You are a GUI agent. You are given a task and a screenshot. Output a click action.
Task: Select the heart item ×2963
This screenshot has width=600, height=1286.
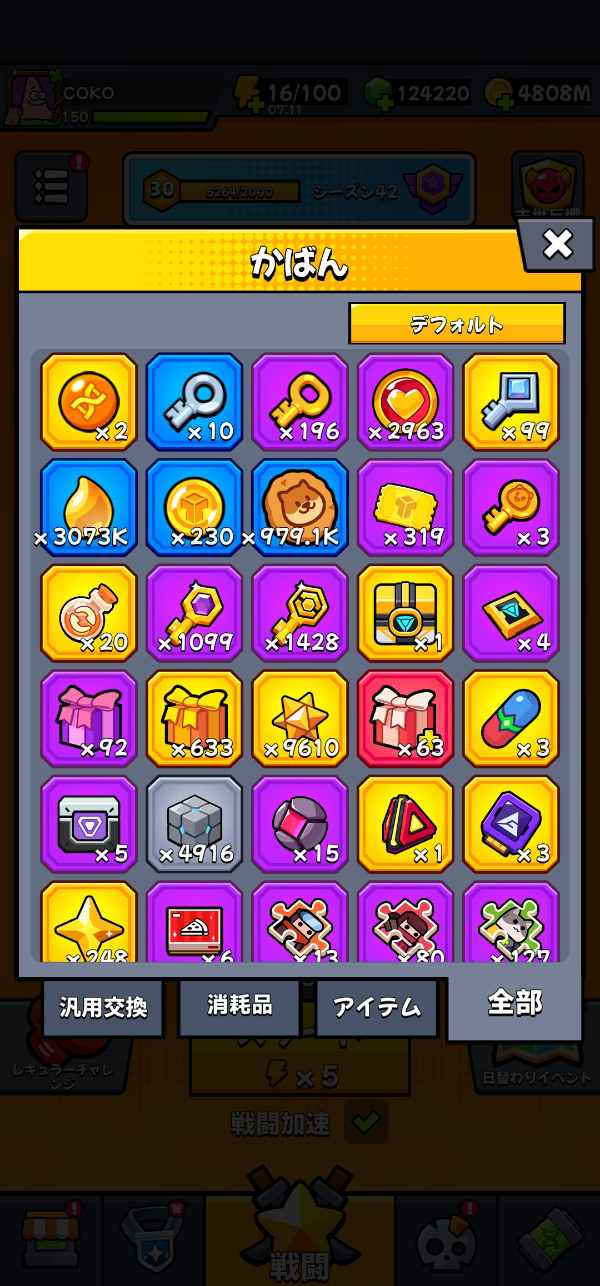tap(405, 401)
